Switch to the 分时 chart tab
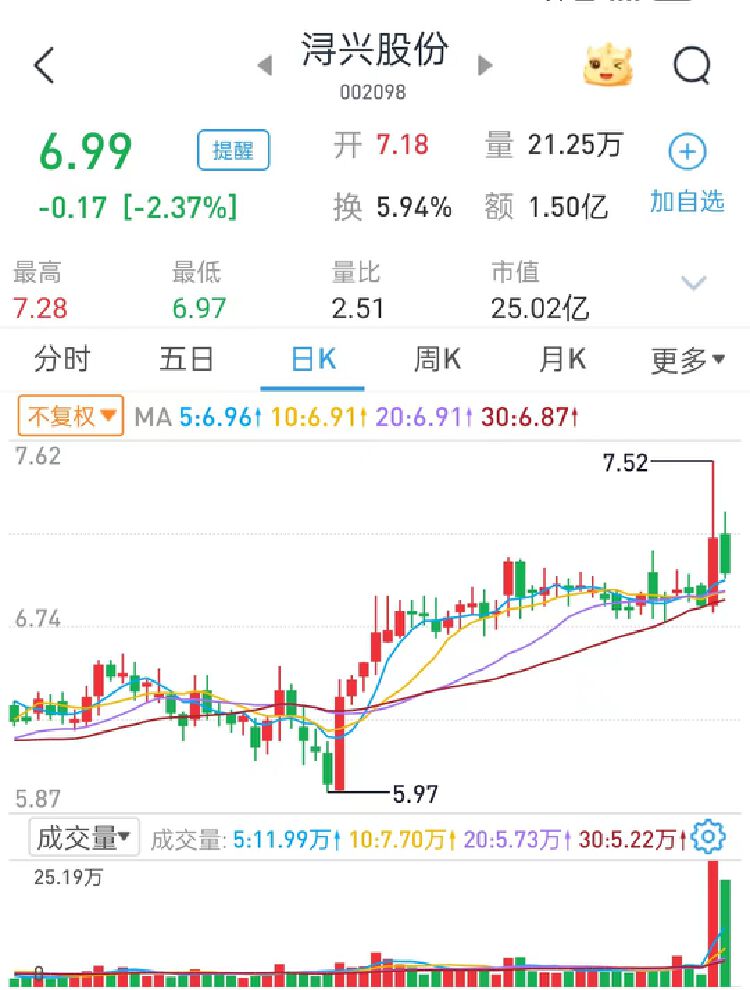 click(62, 359)
